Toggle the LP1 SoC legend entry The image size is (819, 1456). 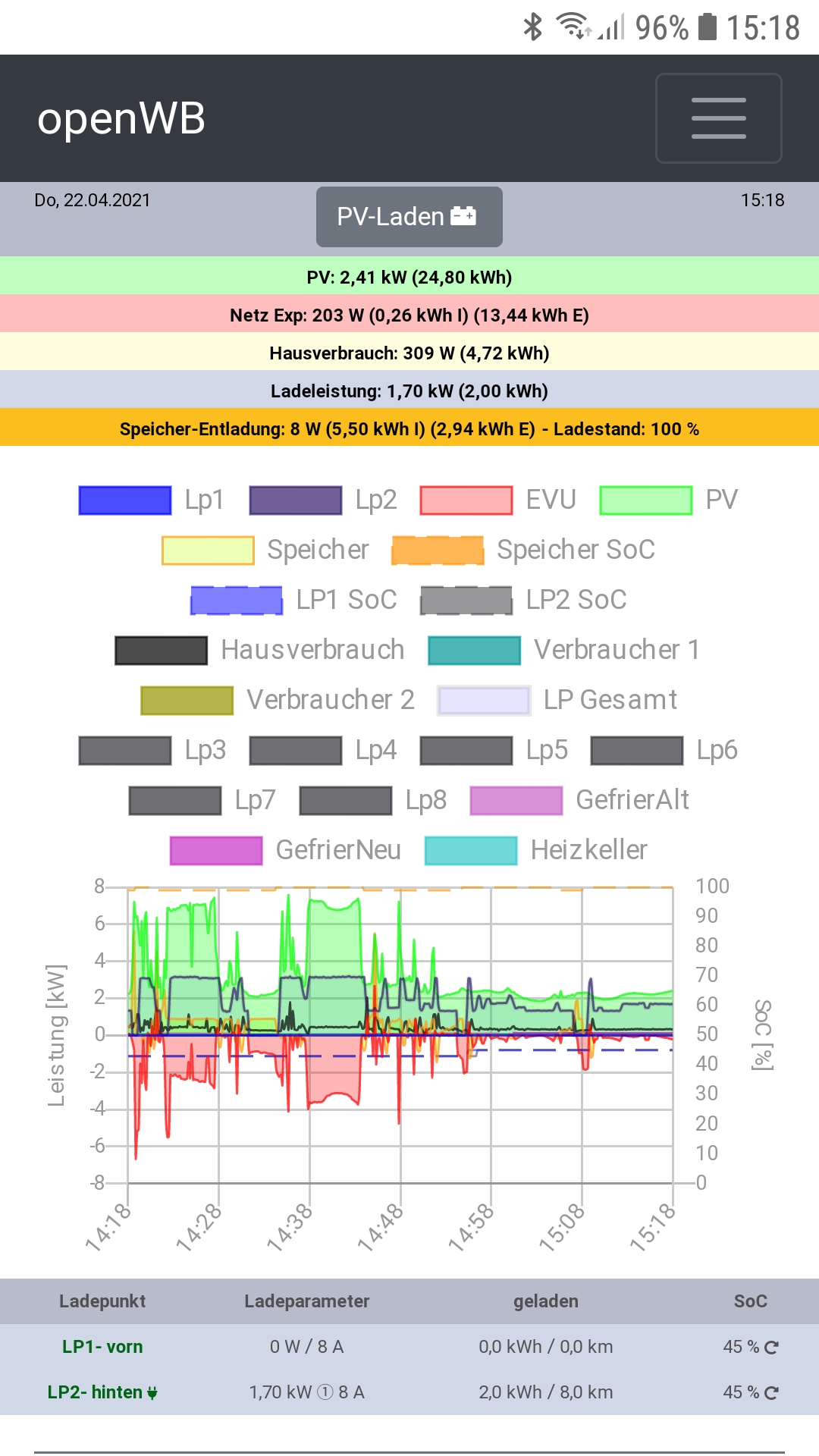point(293,601)
